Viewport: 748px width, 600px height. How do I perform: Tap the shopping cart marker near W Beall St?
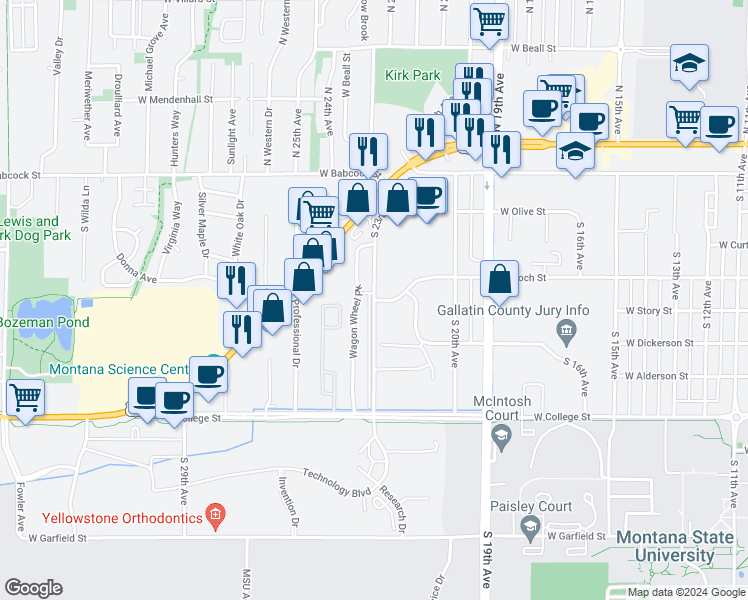pos(489,23)
